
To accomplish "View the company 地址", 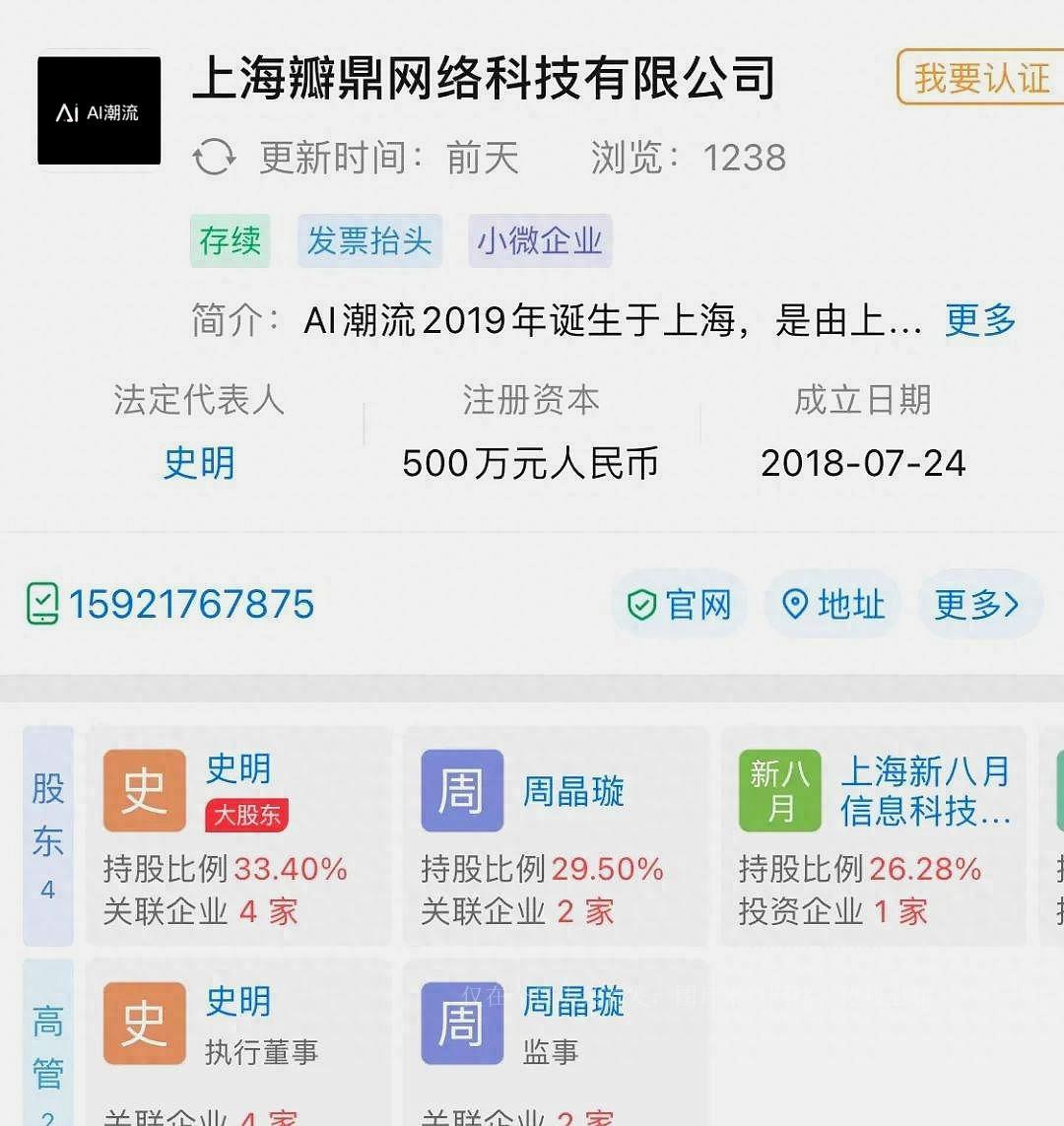I will pyautogui.click(x=832, y=604).
